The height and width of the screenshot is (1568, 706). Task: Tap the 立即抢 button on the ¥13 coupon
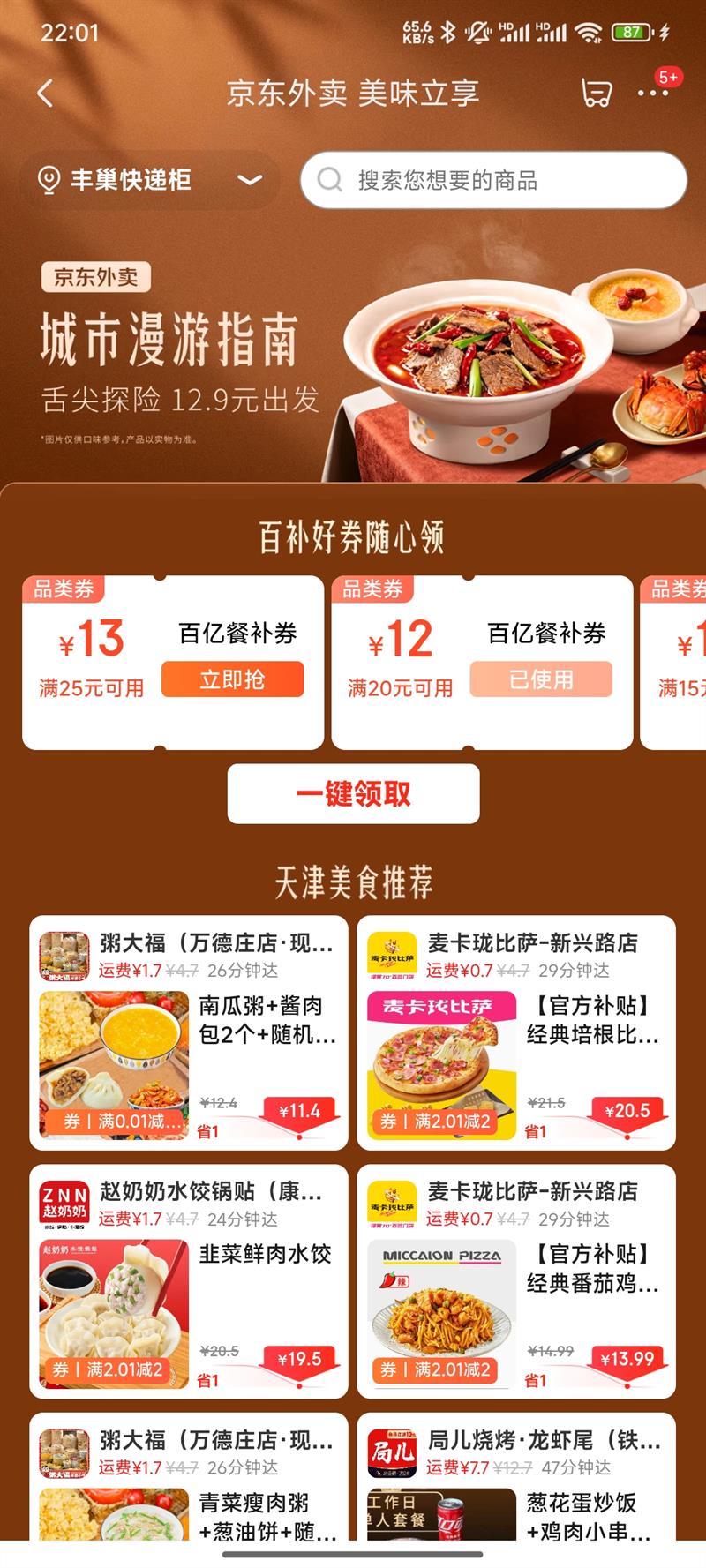[x=232, y=679]
